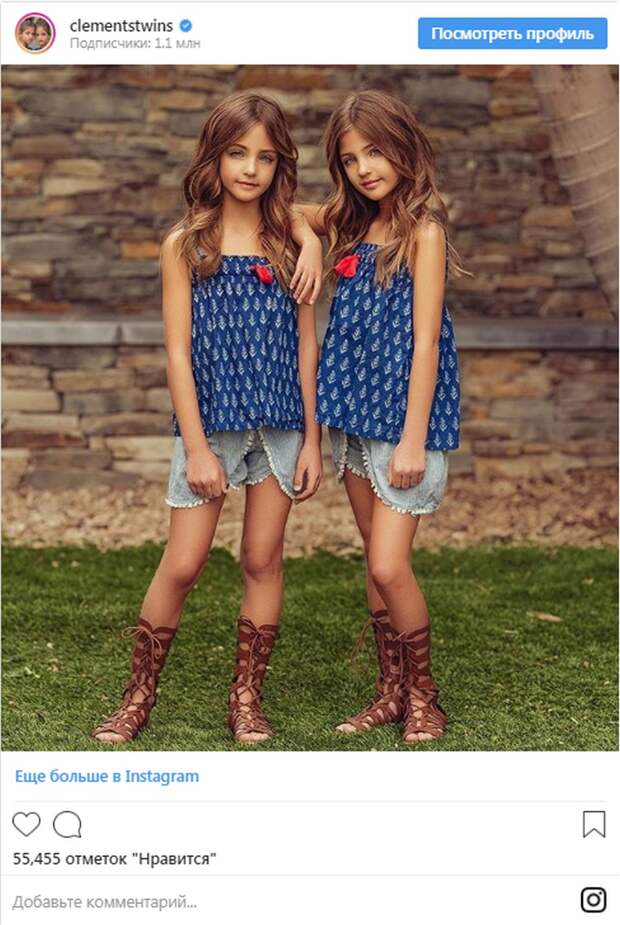Follow the Еще больше в Instagram link
Screen dimensions: 620x925
pos(106,776)
